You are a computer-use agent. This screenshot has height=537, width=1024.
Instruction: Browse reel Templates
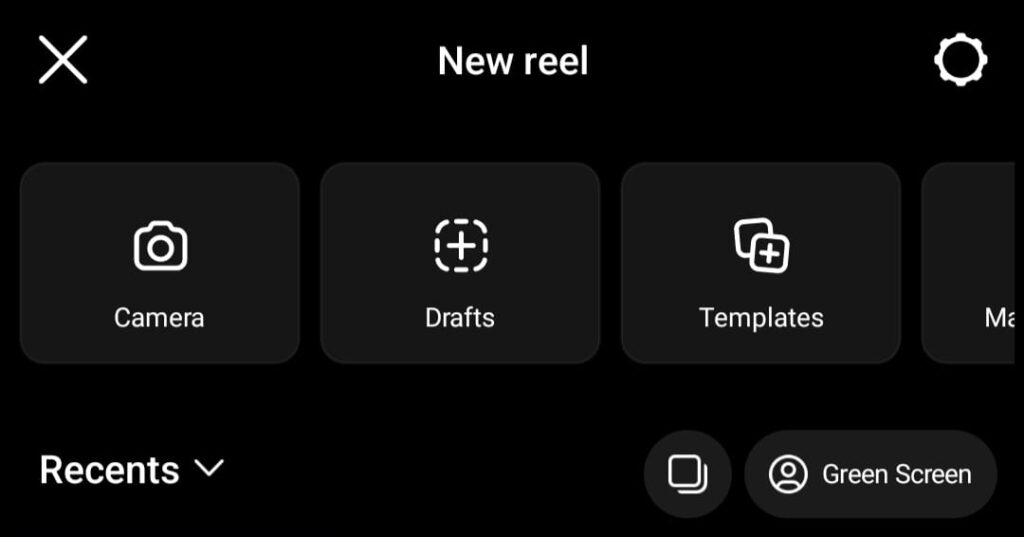(761, 263)
